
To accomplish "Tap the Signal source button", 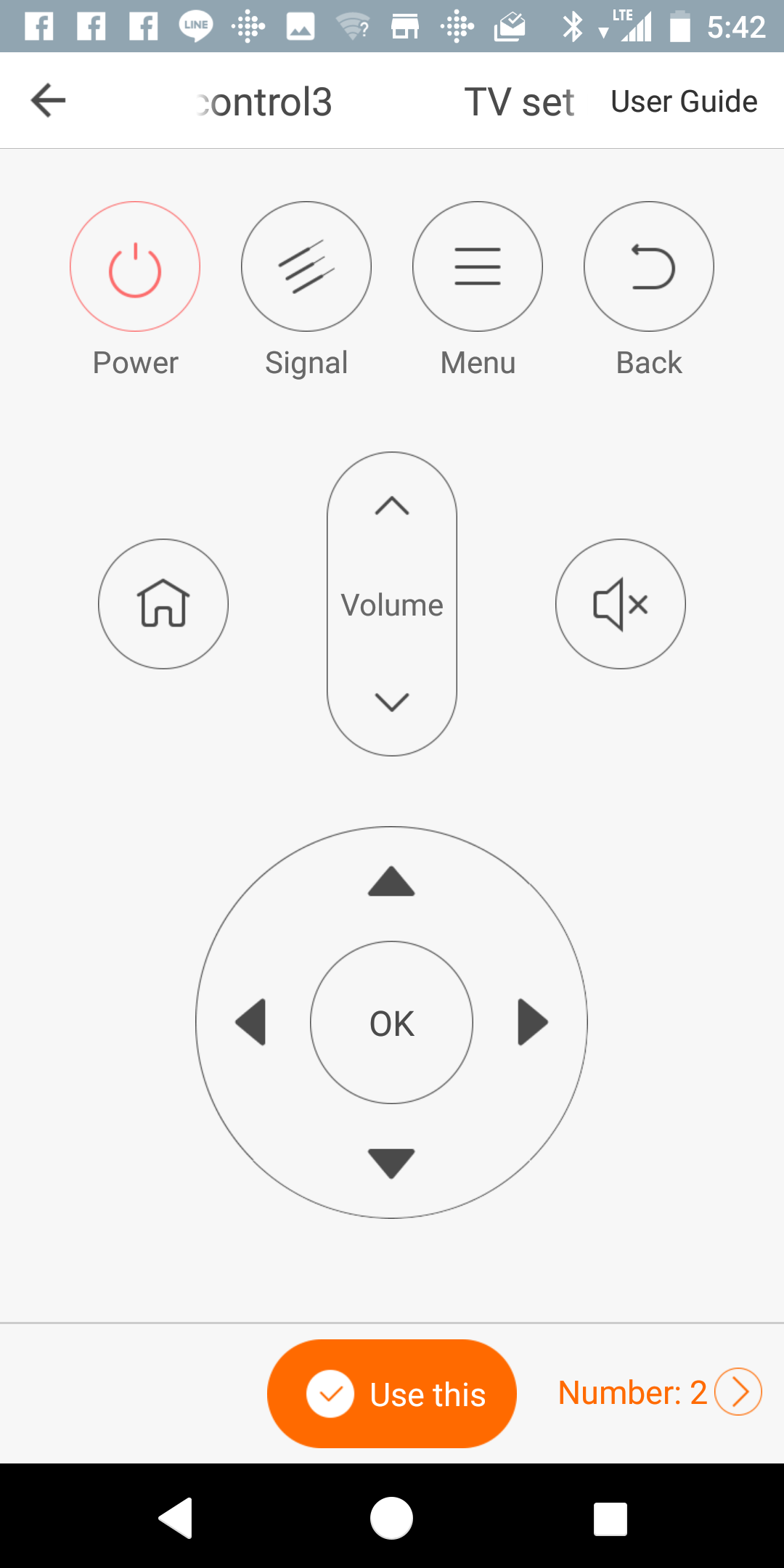I will (x=306, y=266).
